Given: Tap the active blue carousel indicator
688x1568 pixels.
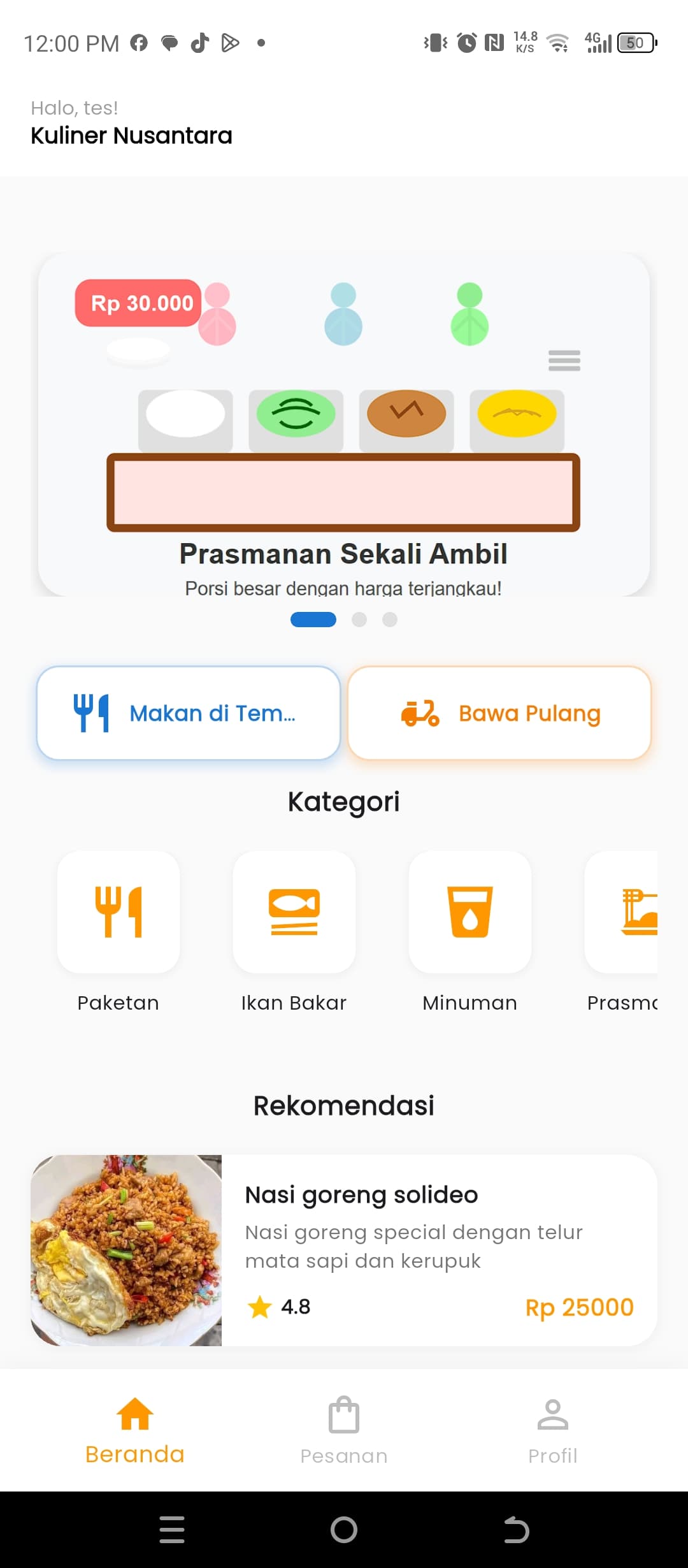Looking at the screenshot, I should (313, 619).
